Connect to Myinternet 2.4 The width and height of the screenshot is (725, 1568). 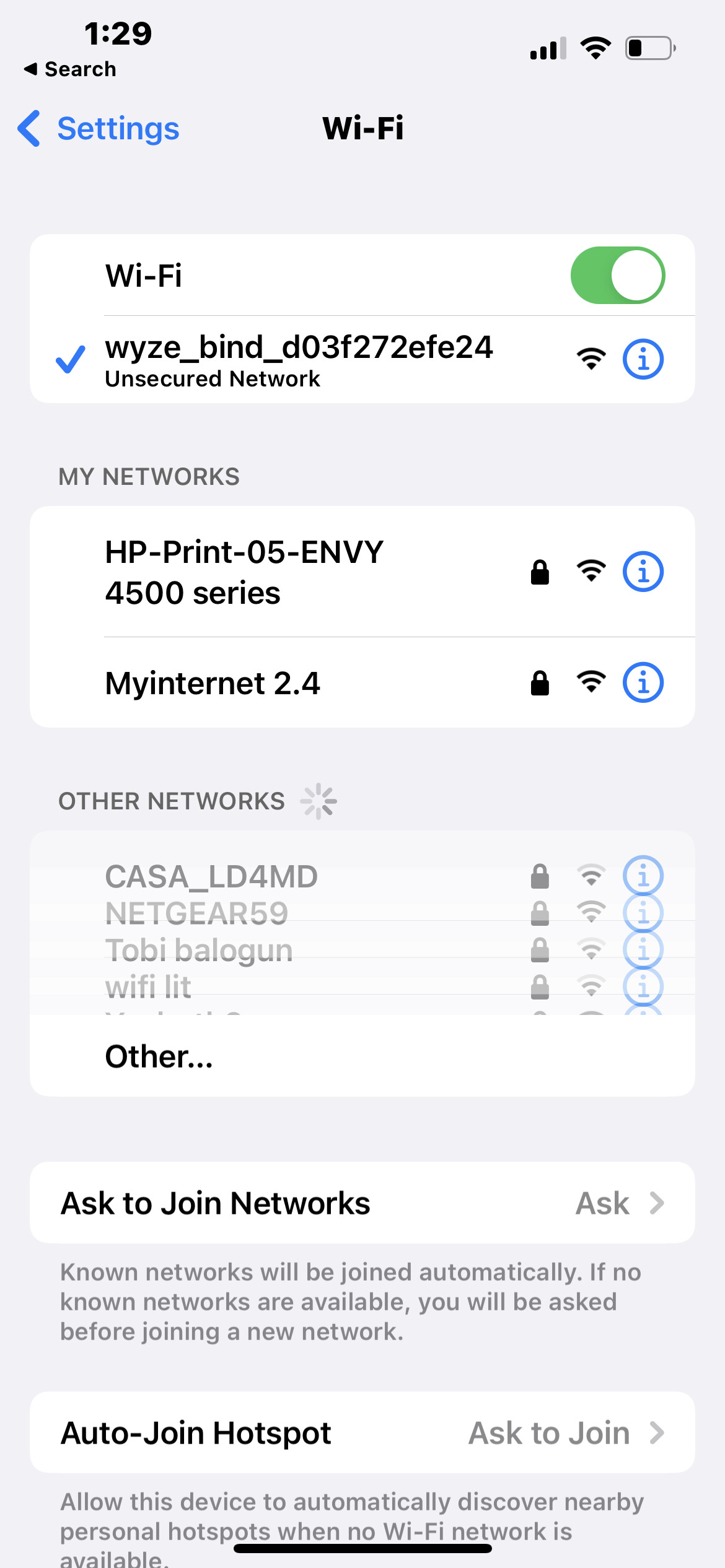pos(362,682)
